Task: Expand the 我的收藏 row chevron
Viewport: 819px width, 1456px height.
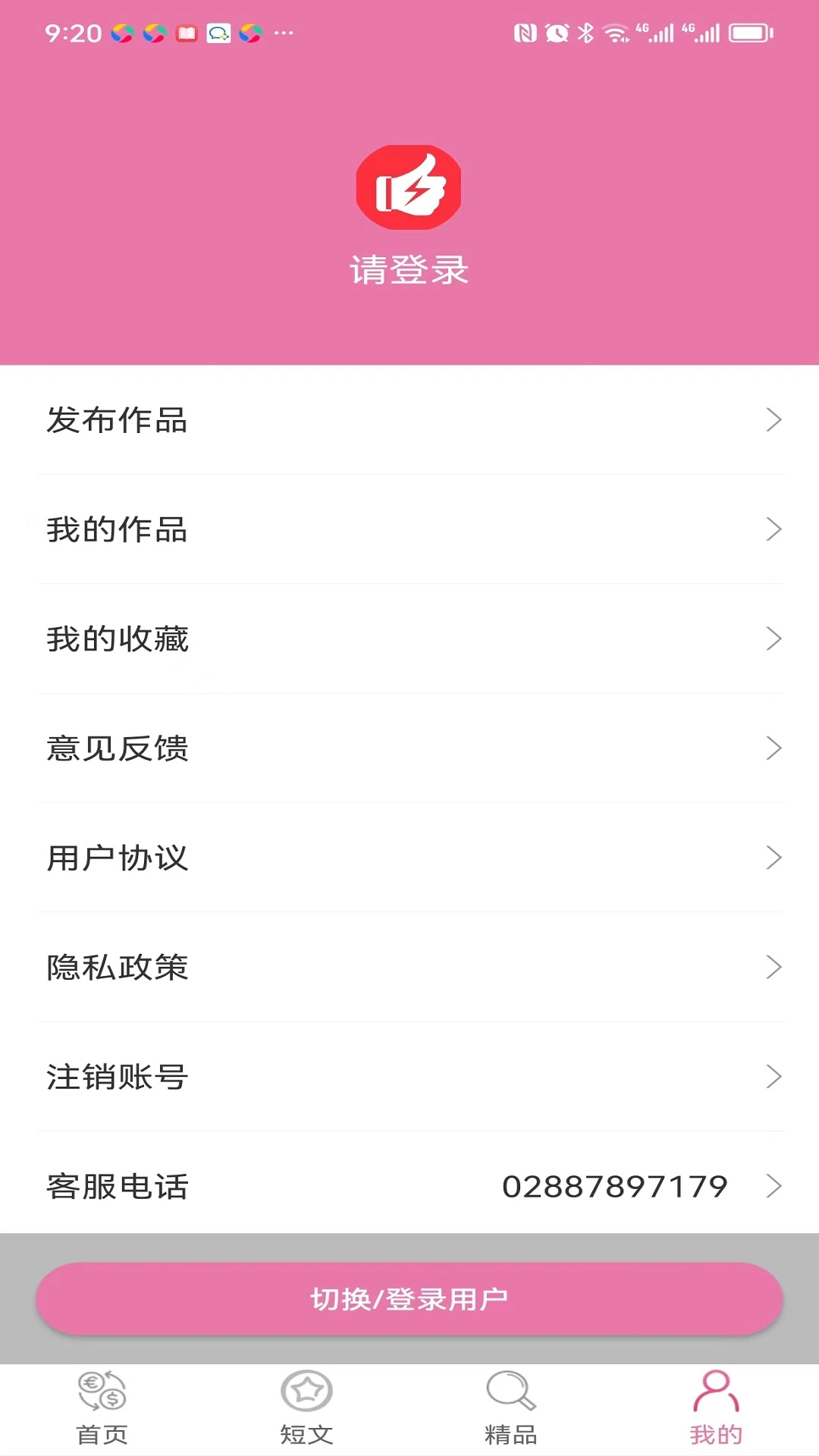Action: point(773,639)
